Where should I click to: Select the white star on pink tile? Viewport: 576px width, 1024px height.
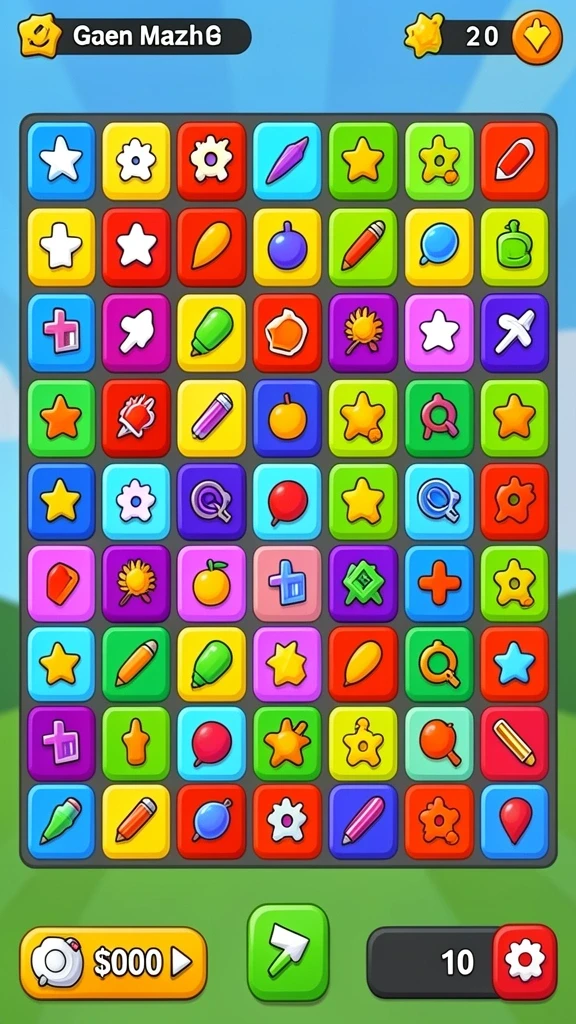click(x=439, y=332)
